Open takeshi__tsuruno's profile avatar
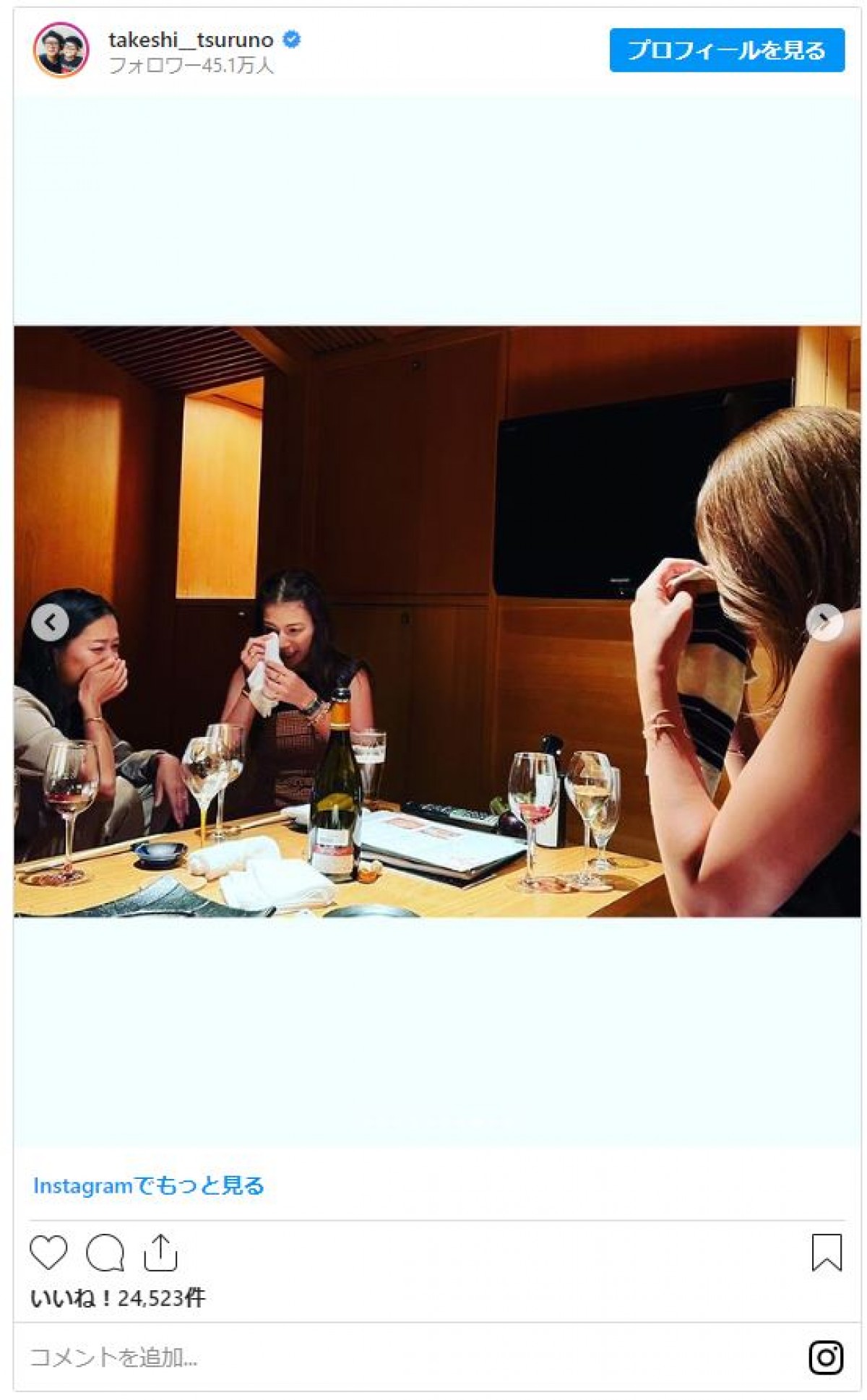 tap(61, 50)
